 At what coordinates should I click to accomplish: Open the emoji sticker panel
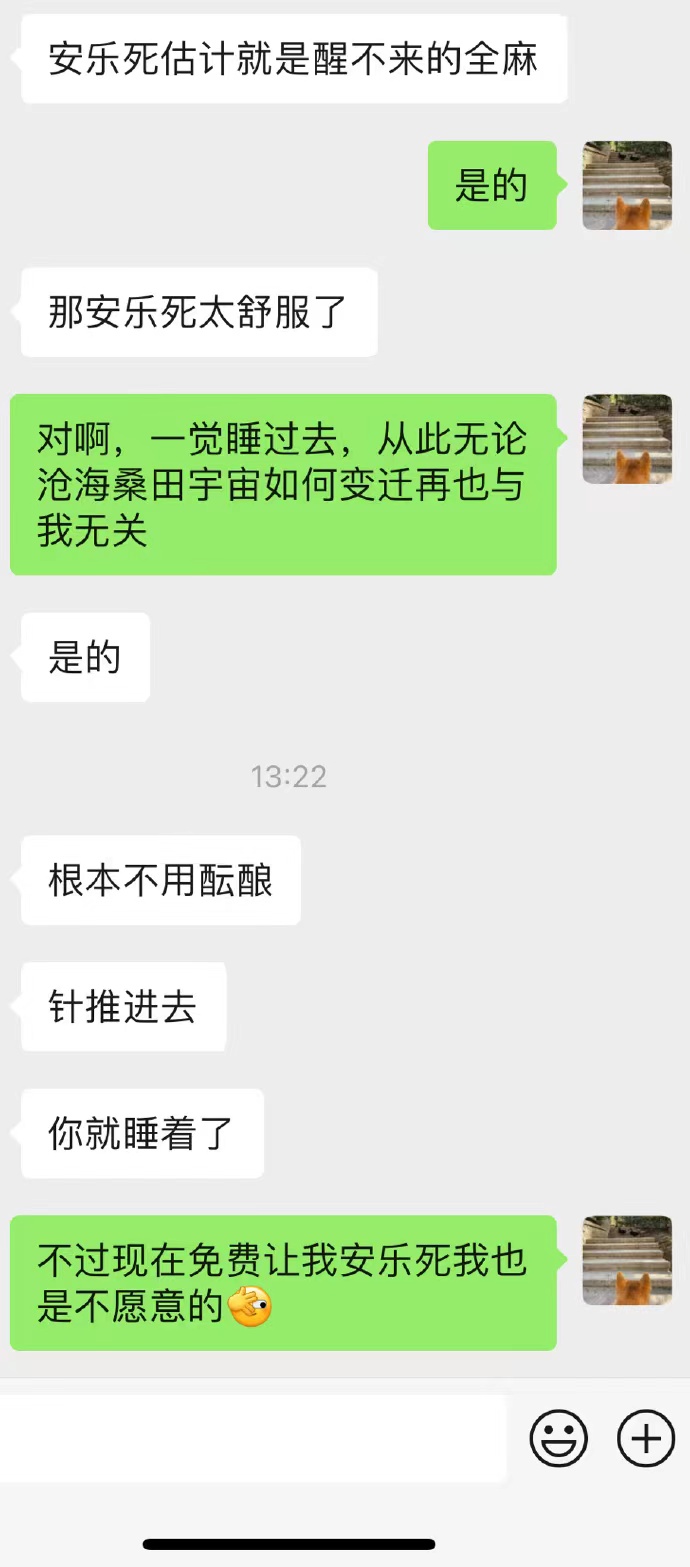tap(558, 1438)
